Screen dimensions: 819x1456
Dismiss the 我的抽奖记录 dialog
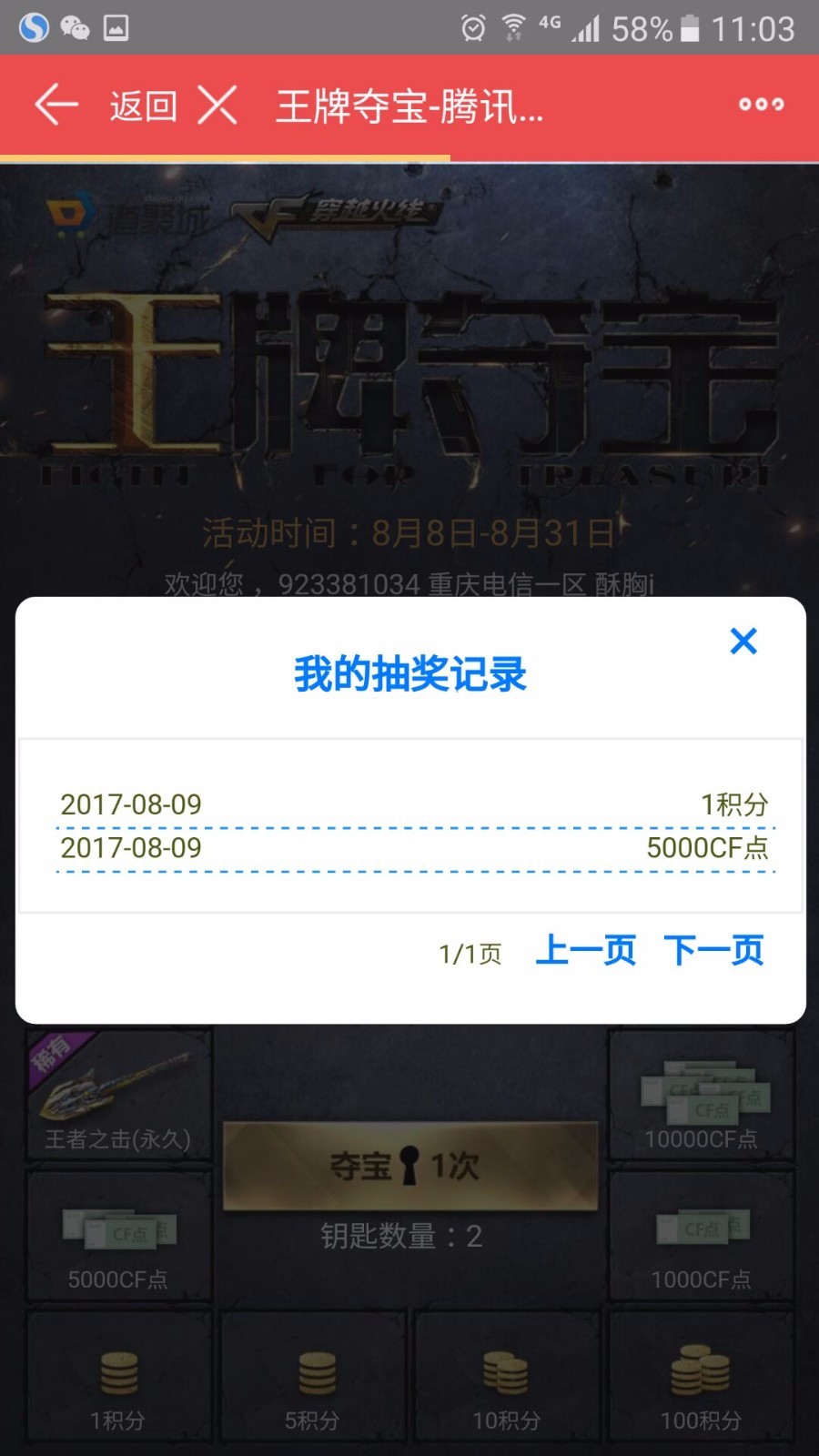click(743, 642)
